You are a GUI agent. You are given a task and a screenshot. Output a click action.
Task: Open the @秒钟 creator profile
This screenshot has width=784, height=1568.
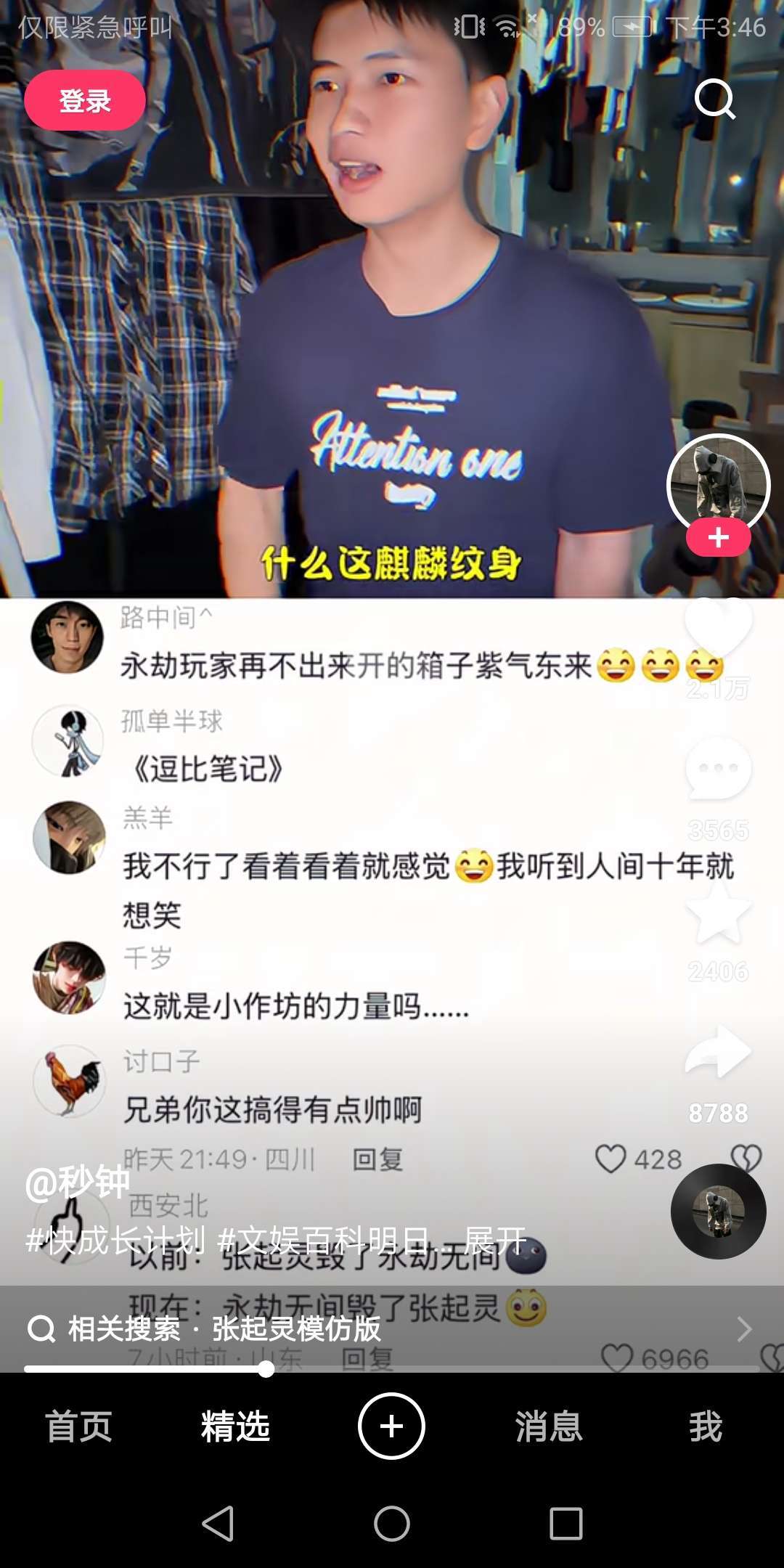click(x=78, y=1183)
